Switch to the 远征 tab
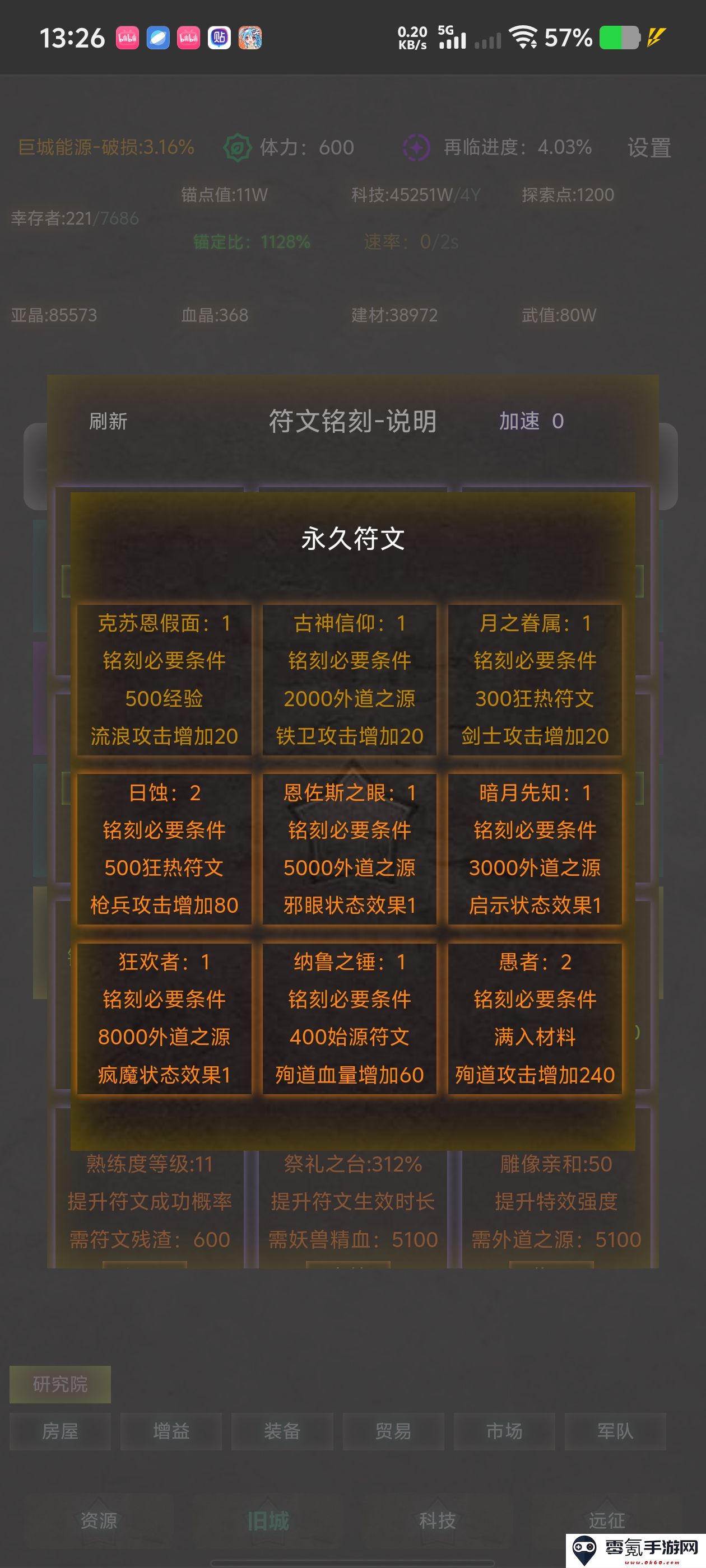The width and height of the screenshot is (706, 1568). tap(607, 1520)
